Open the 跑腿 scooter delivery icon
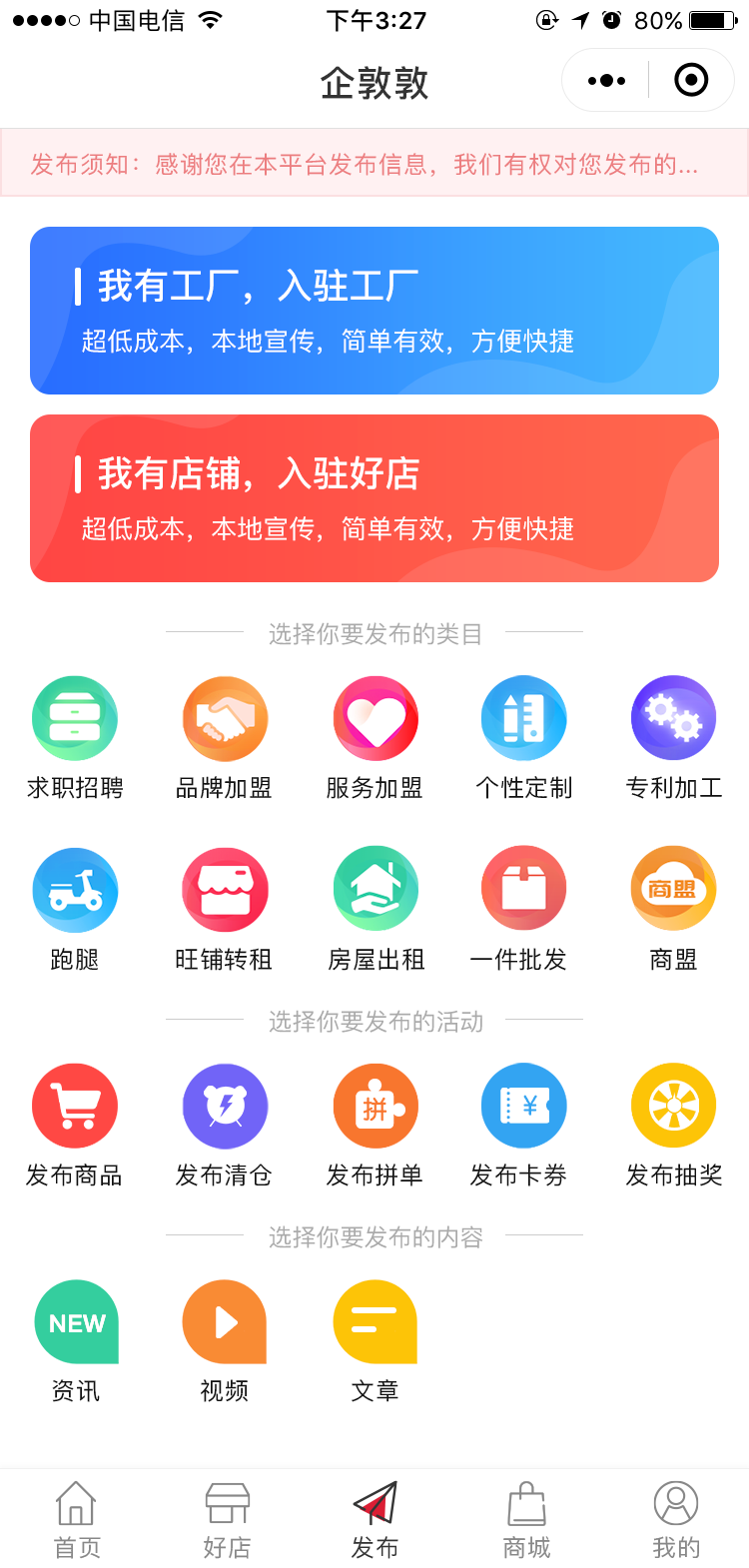749x1568 pixels. [75, 889]
